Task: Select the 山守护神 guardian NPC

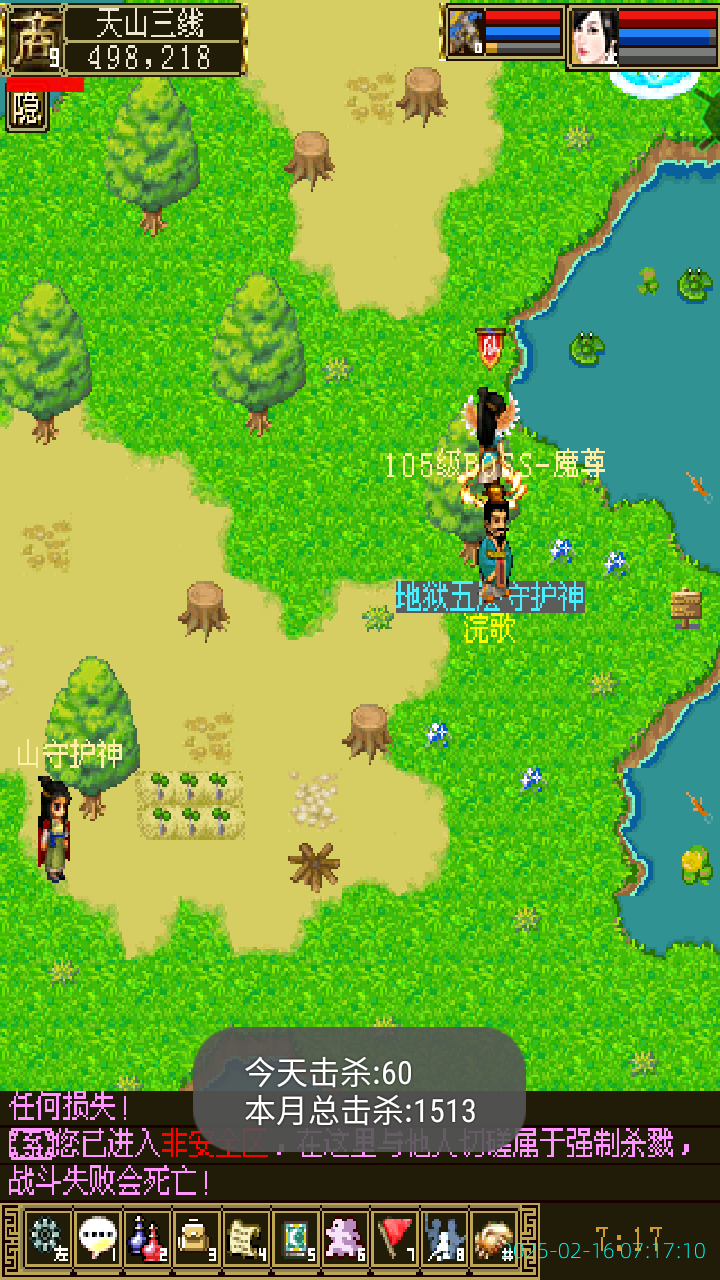Action: pyautogui.click(x=53, y=828)
